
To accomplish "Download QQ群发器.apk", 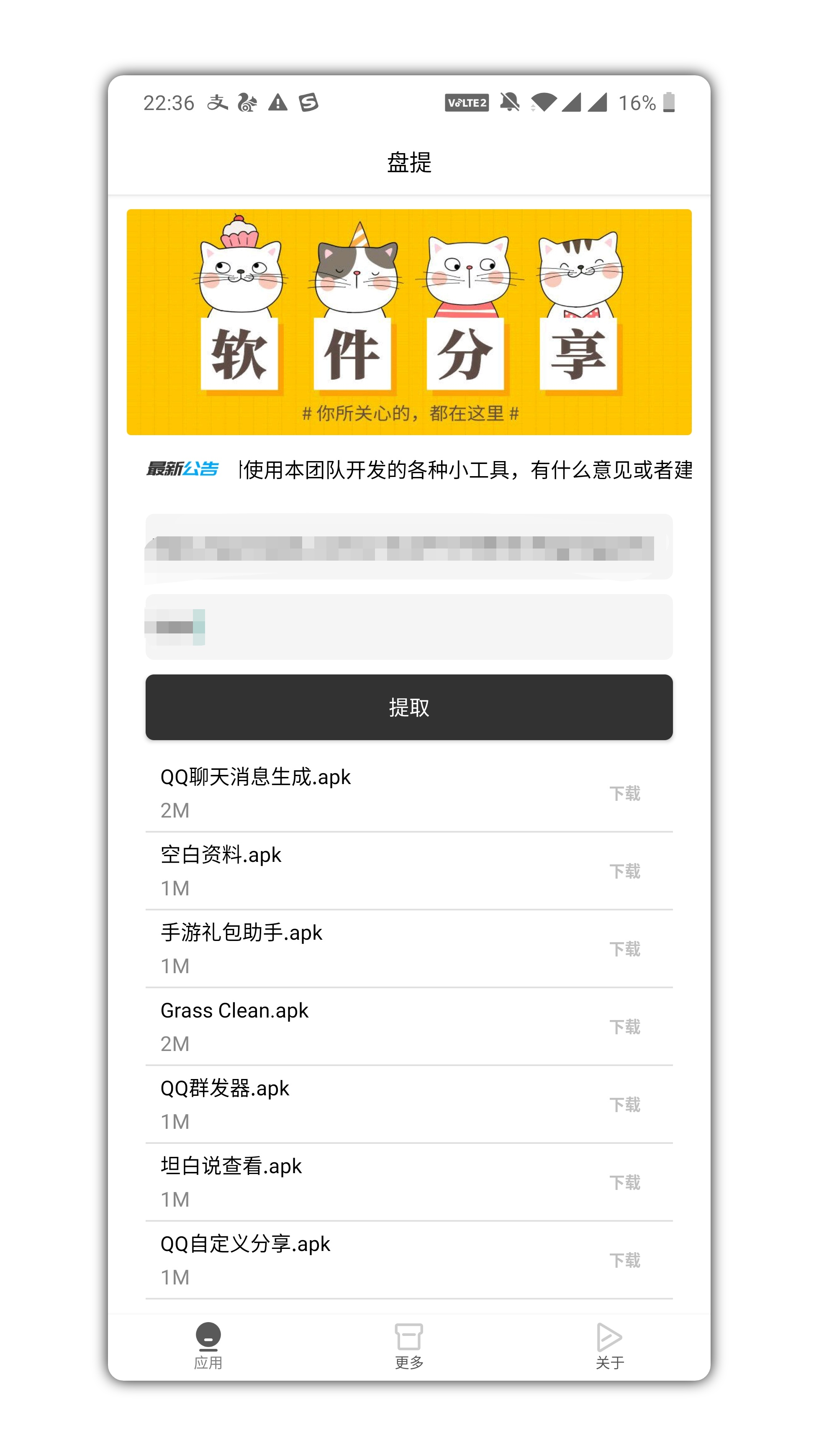I will pos(624,1105).
